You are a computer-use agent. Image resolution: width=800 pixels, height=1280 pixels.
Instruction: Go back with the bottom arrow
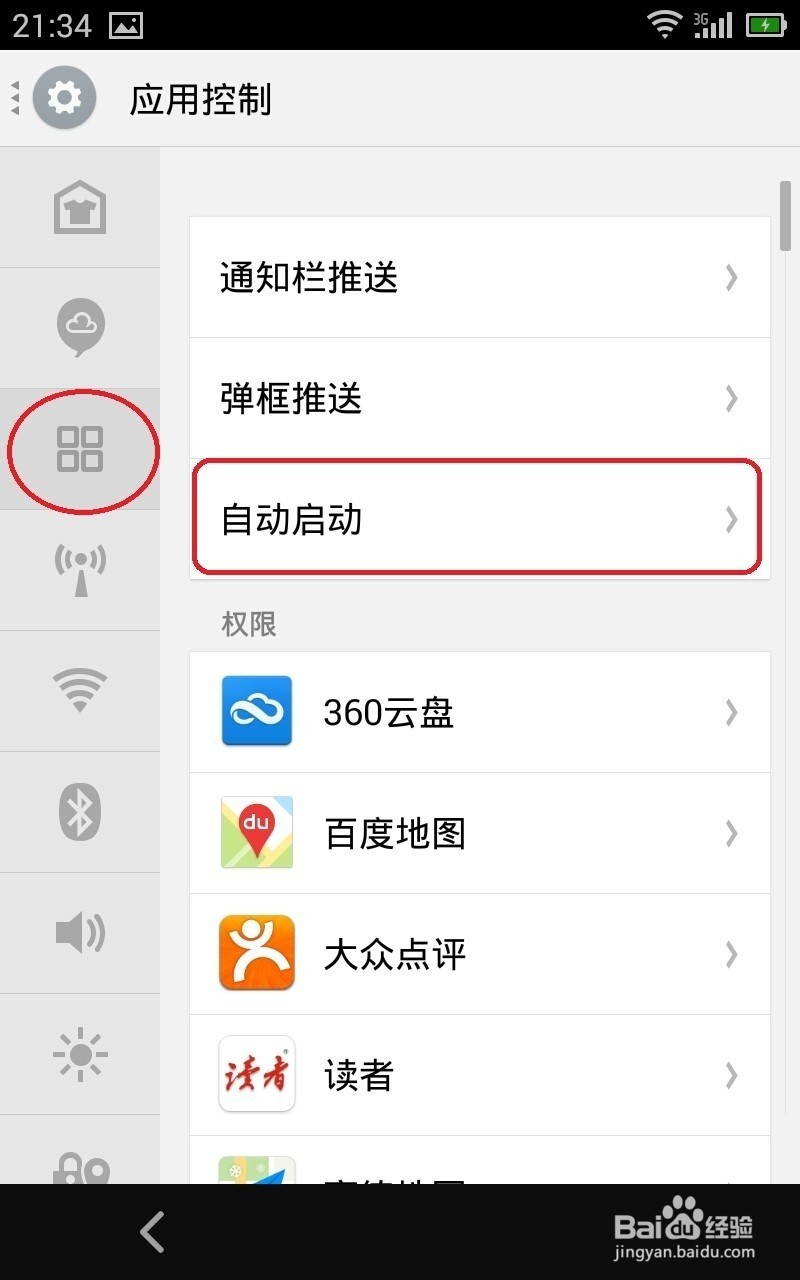coord(152,1232)
